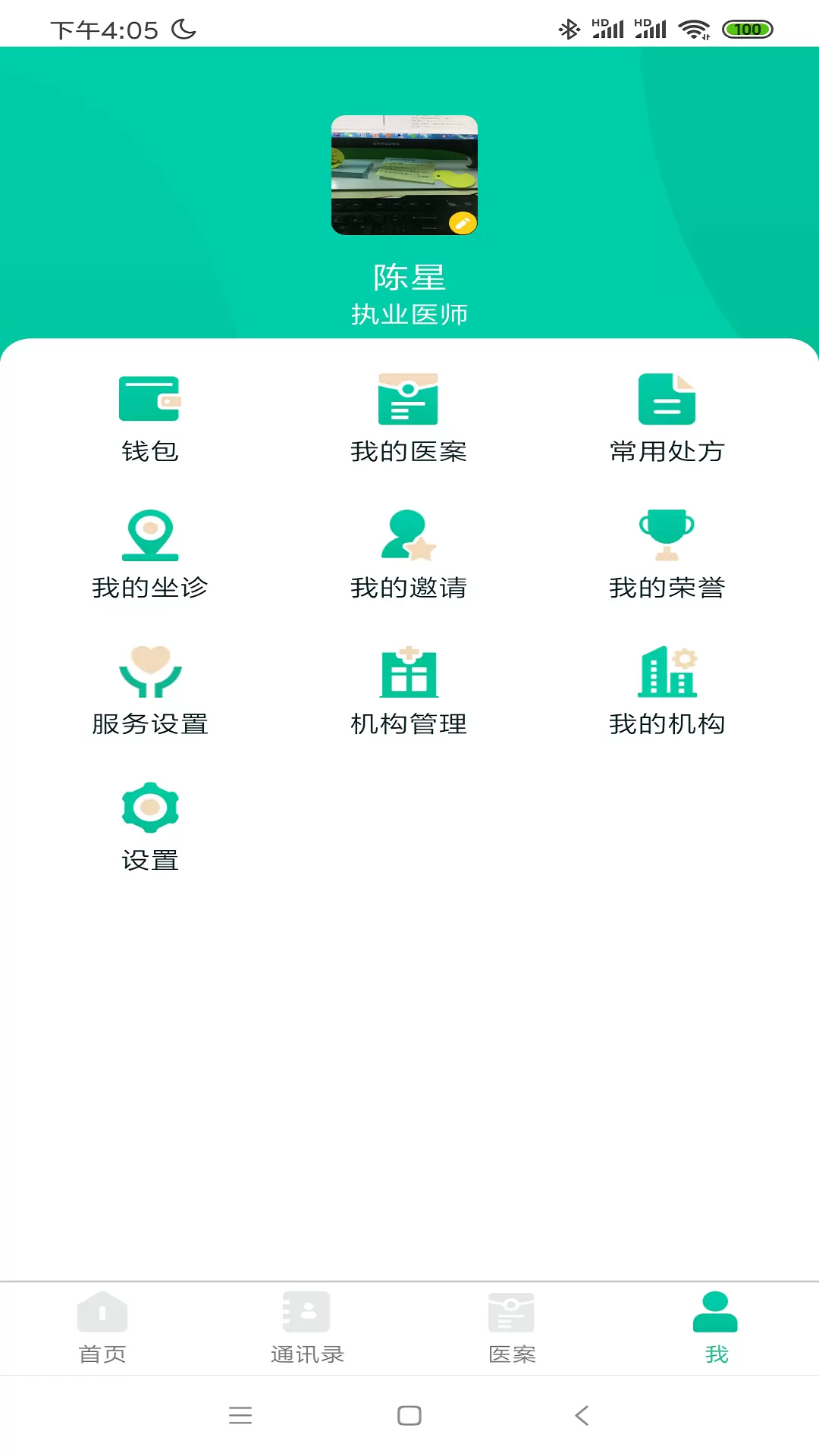
Task: Switch to the 首页 tab
Action: [102, 1328]
